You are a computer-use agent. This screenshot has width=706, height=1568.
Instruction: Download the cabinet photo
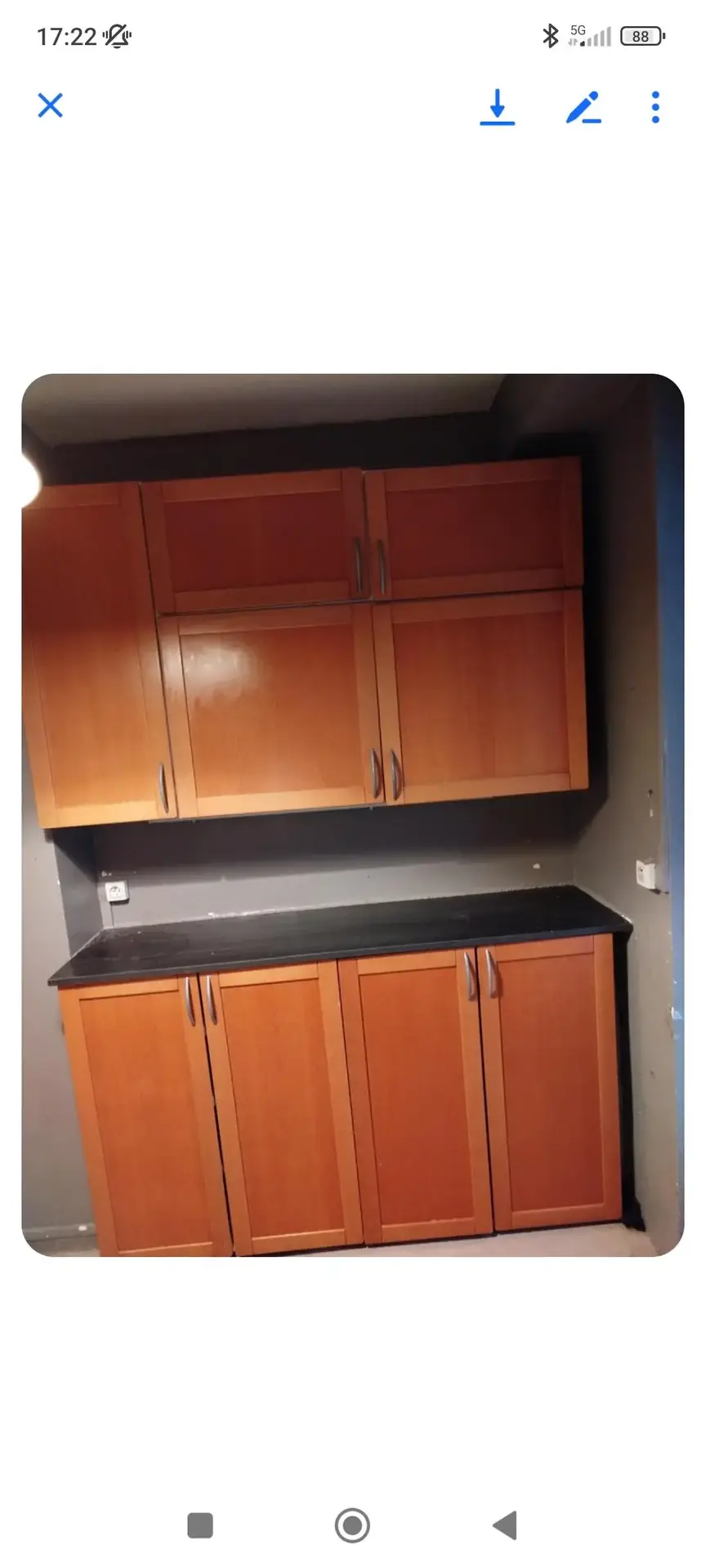tap(497, 107)
